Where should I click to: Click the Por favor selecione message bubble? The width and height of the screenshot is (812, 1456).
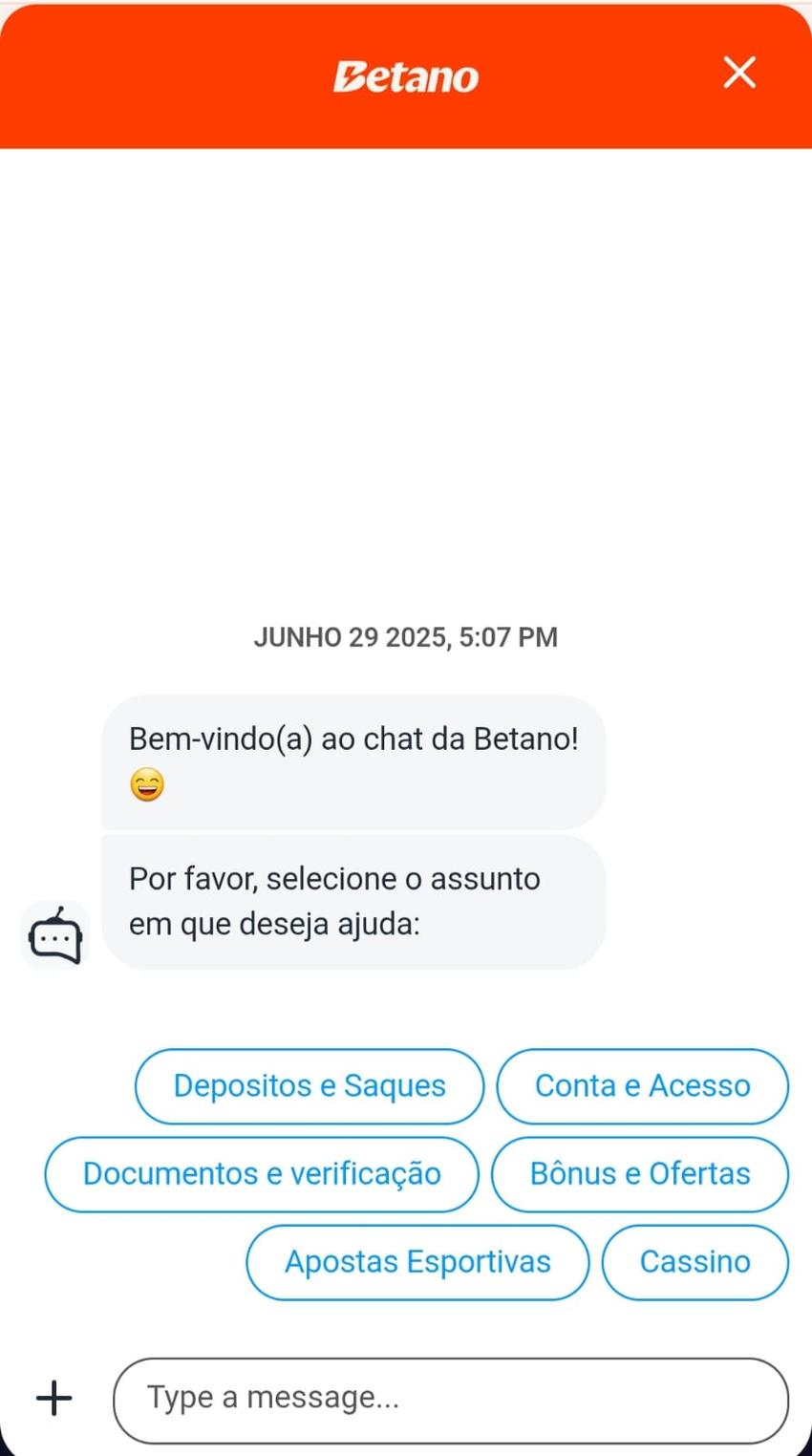click(353, 901)
